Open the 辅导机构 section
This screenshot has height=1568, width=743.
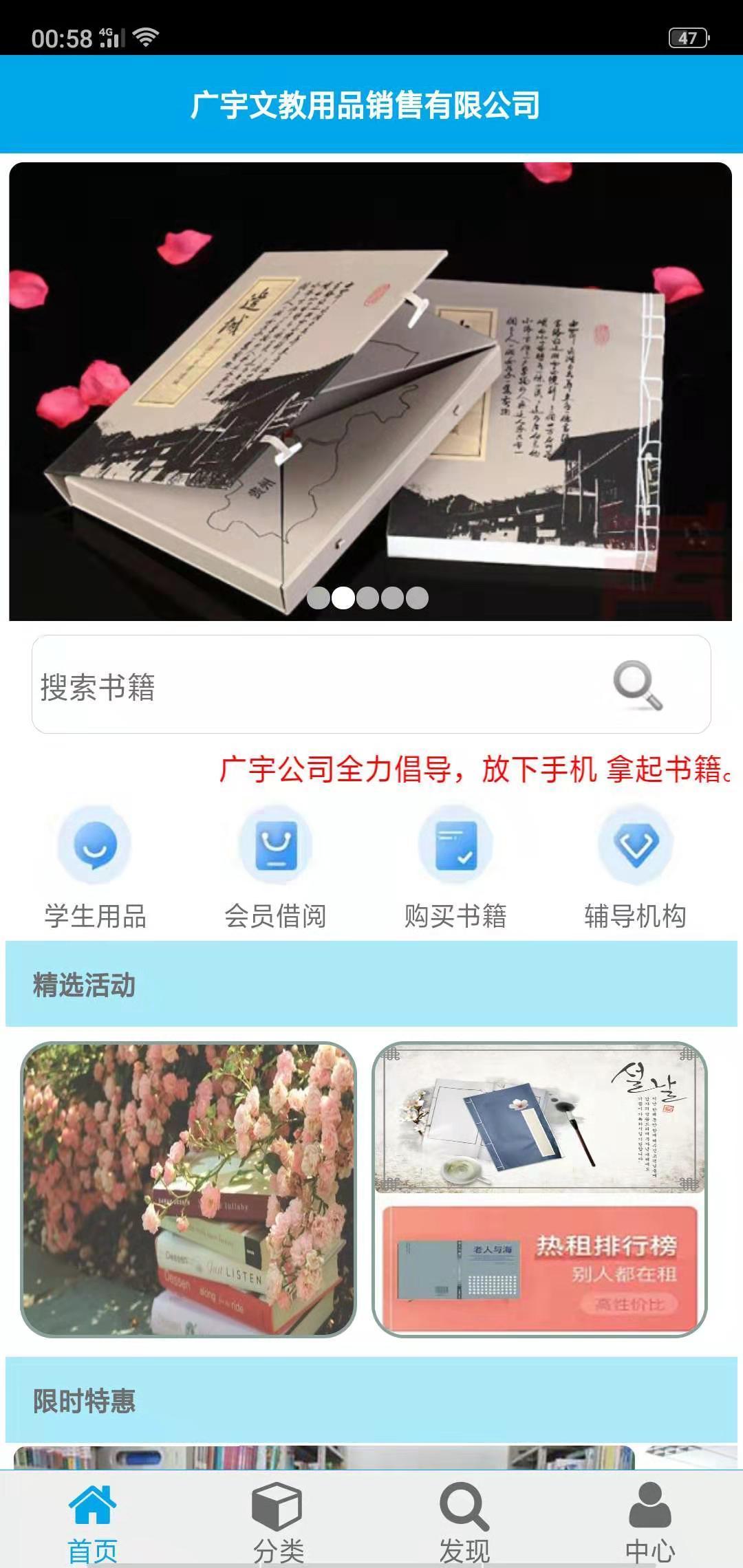click(x=636, y=868)
